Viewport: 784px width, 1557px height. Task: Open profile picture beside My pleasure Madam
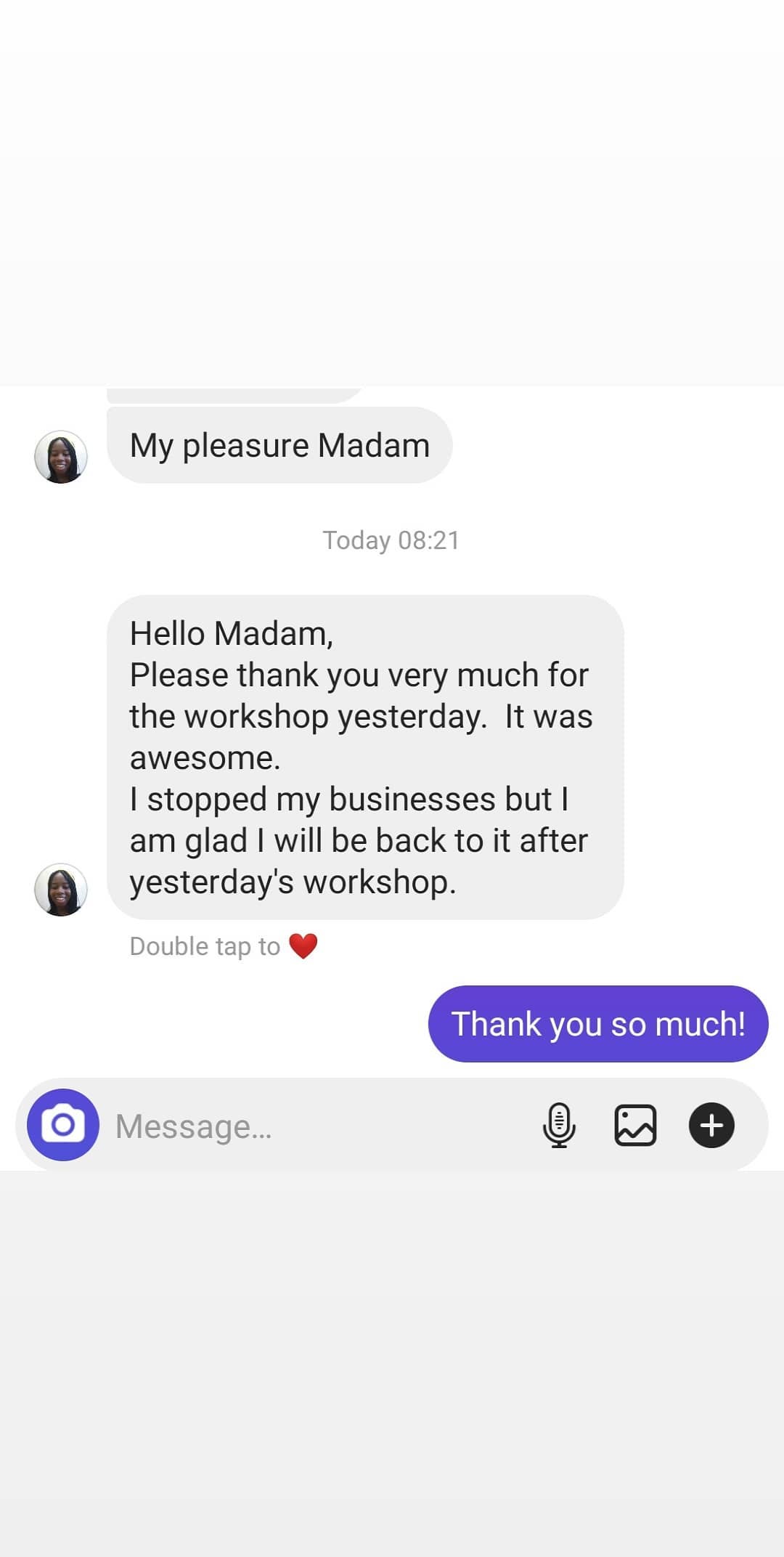point(61,457)
